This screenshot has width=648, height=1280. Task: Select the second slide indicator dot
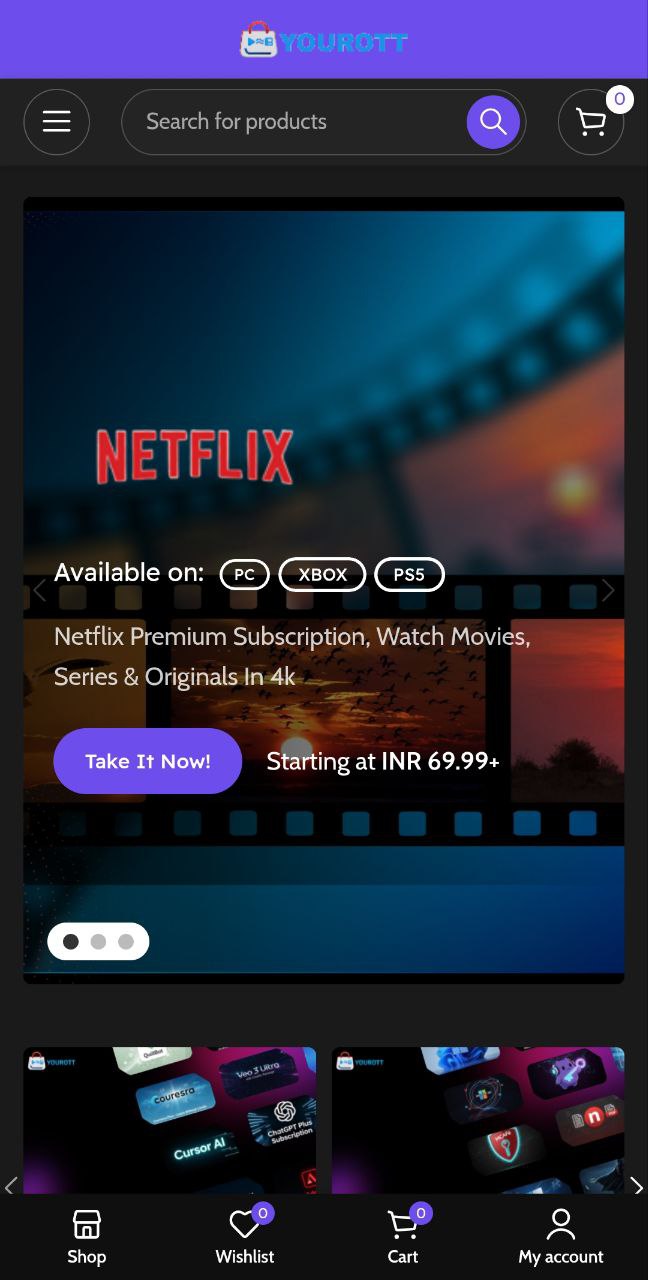(x=98, y=941)
